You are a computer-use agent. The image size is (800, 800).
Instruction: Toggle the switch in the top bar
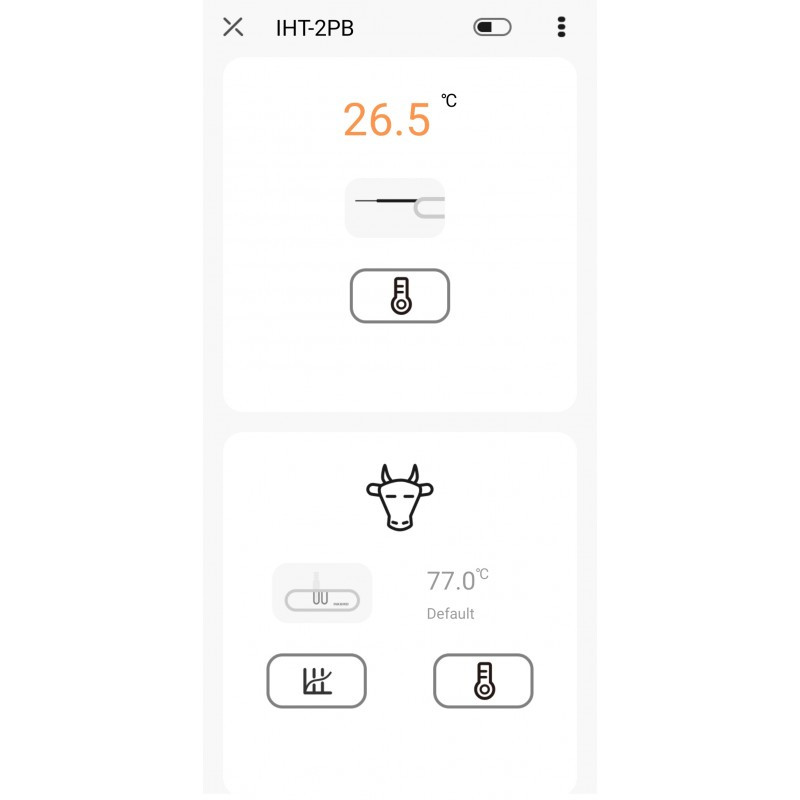pyautogui.click(x=492, y=27)
